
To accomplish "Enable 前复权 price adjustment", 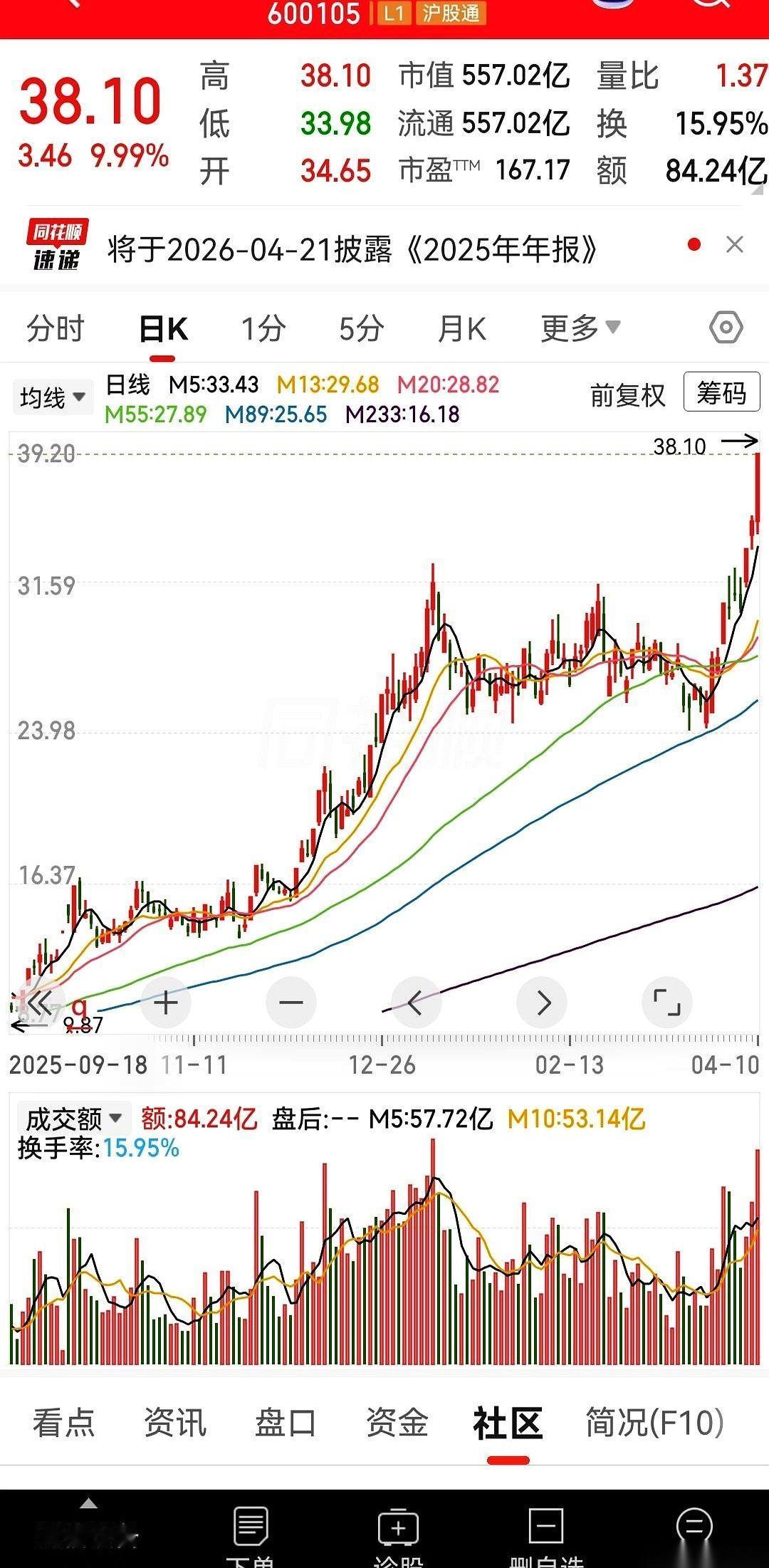I will [627, 396].
